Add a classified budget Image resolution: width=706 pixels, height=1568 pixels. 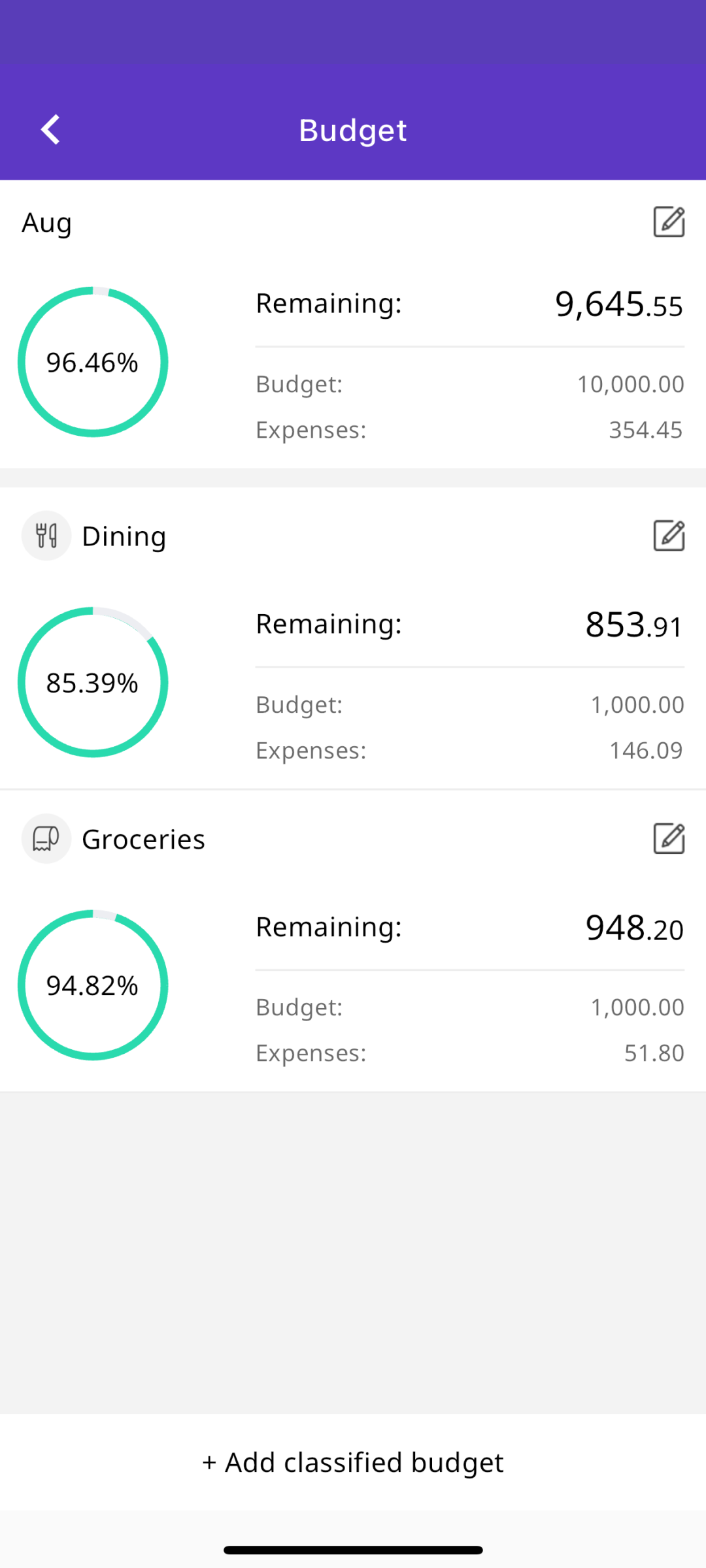(x=353, y=1462)
